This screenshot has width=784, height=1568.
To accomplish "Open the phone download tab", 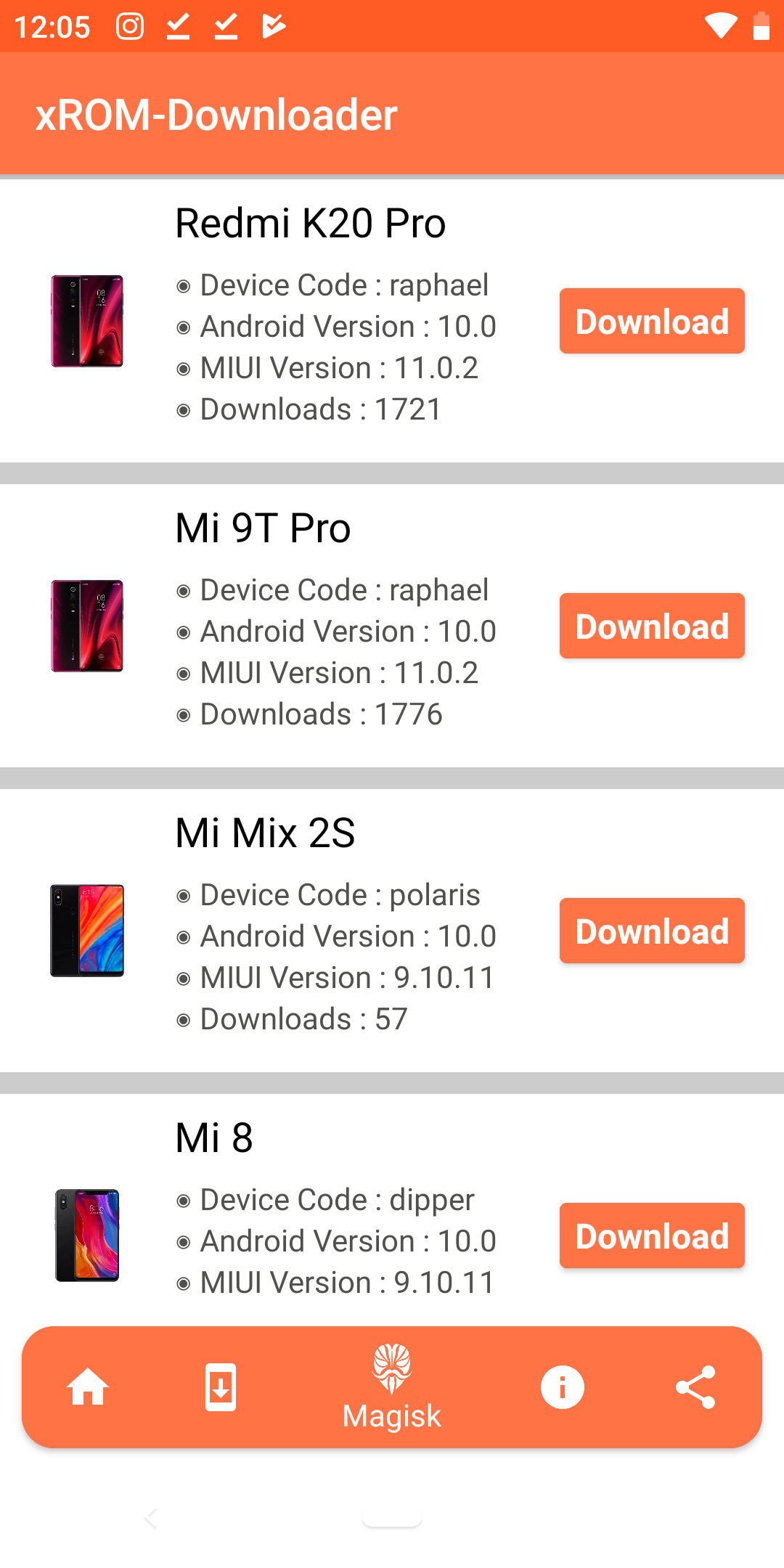I will [221, 1387].
